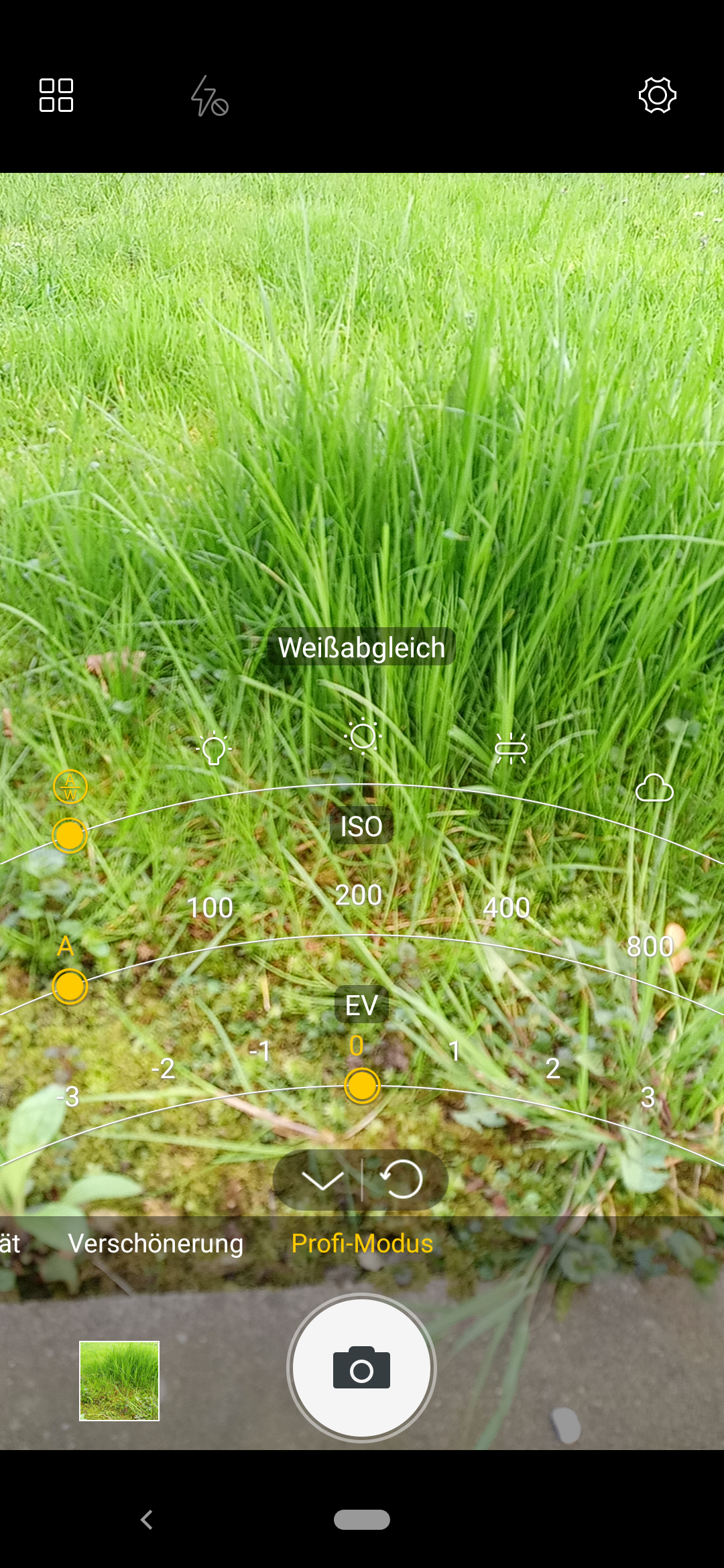Viewport: 724px width, 1568px height.
Task: Set ISO to 400
Action: tap(507, 908)
